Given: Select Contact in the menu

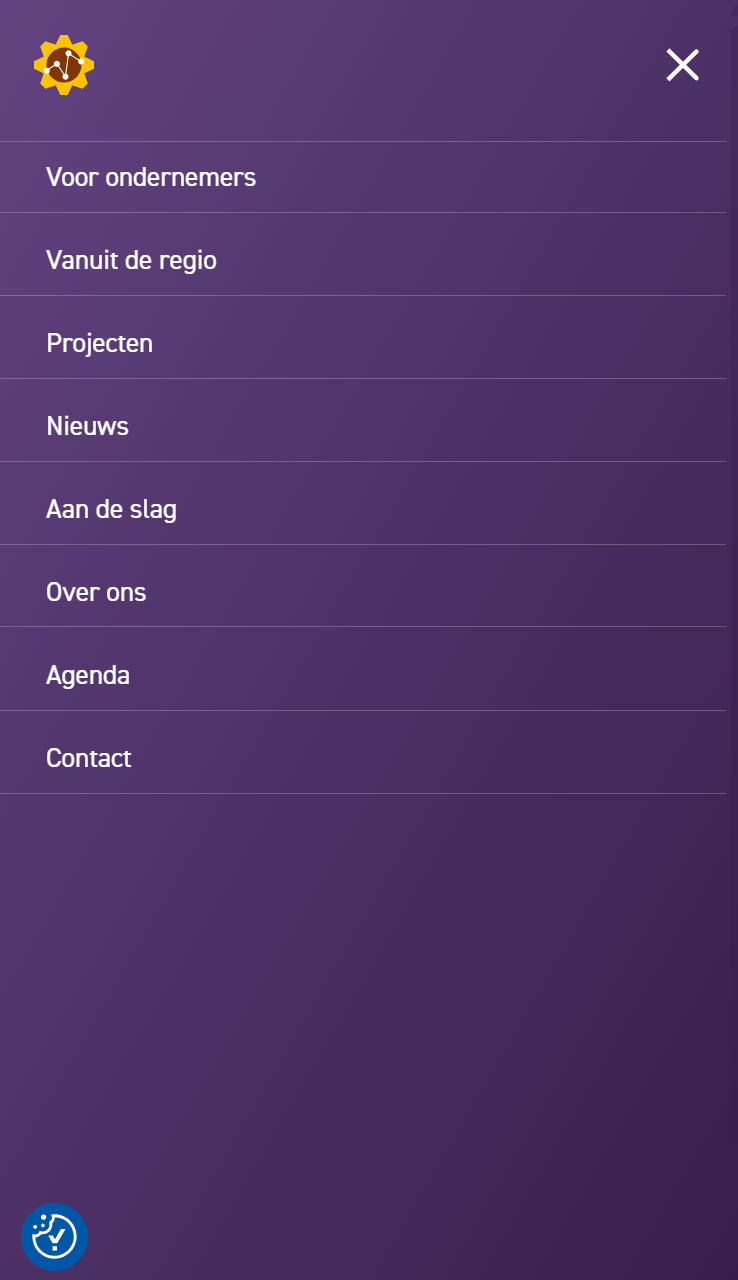Looking at the screenshot, I should pyautogui.click(x=363, y=758).
